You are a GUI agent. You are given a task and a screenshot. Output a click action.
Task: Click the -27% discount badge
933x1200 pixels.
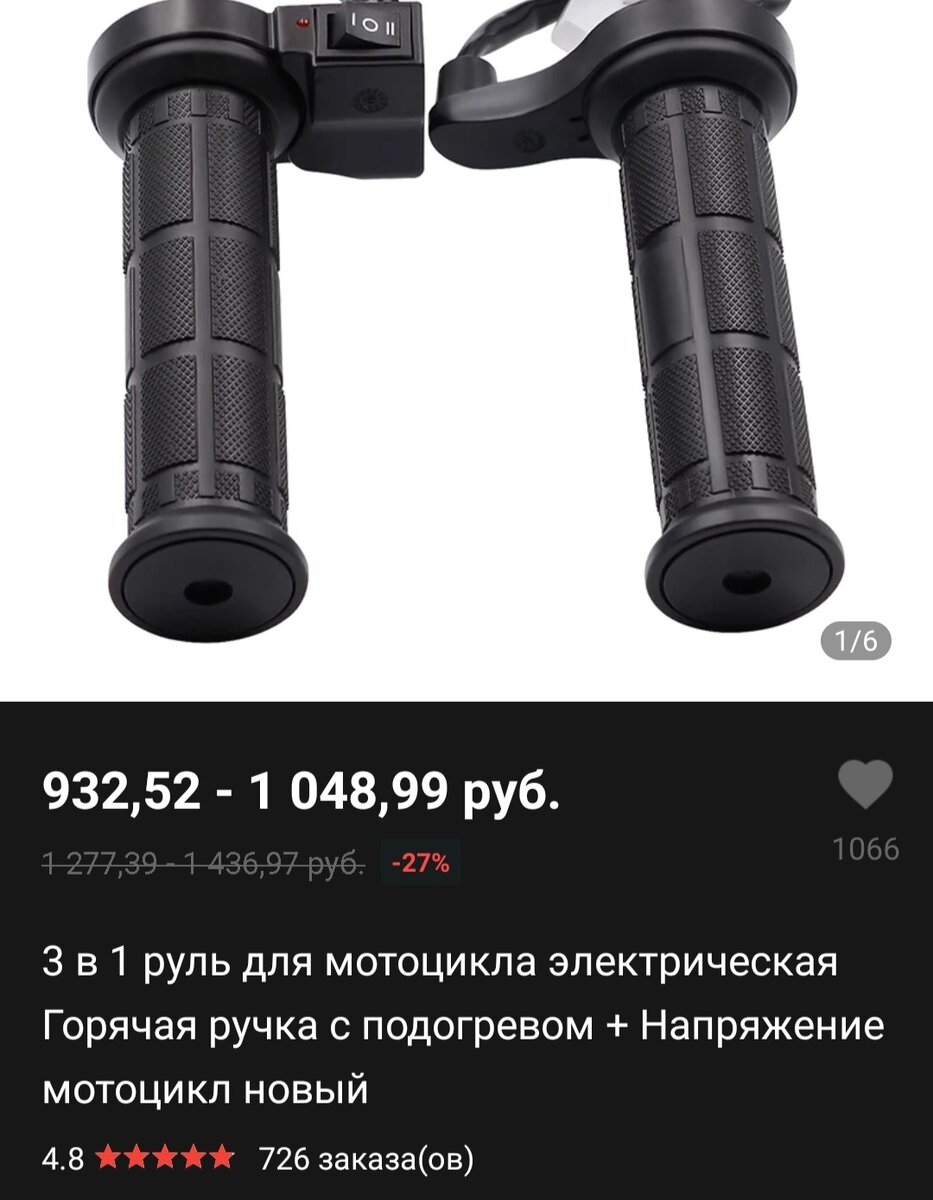pyautogui.click(x=420, y=861)
